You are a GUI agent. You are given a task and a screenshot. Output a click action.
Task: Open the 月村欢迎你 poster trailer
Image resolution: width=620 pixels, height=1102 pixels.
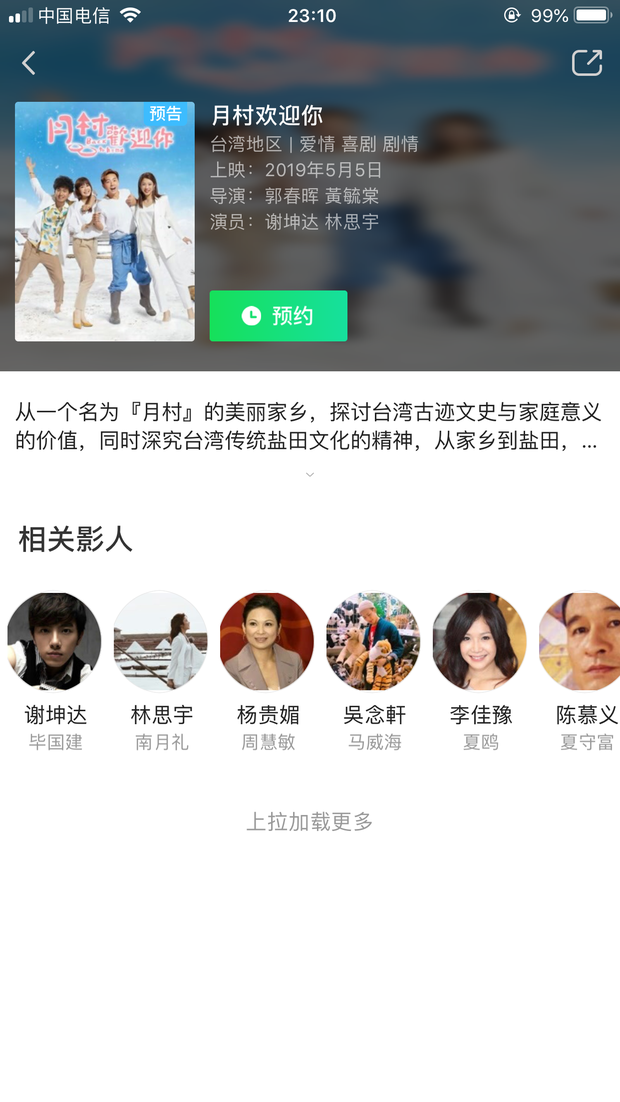click(x=105, y=221)
